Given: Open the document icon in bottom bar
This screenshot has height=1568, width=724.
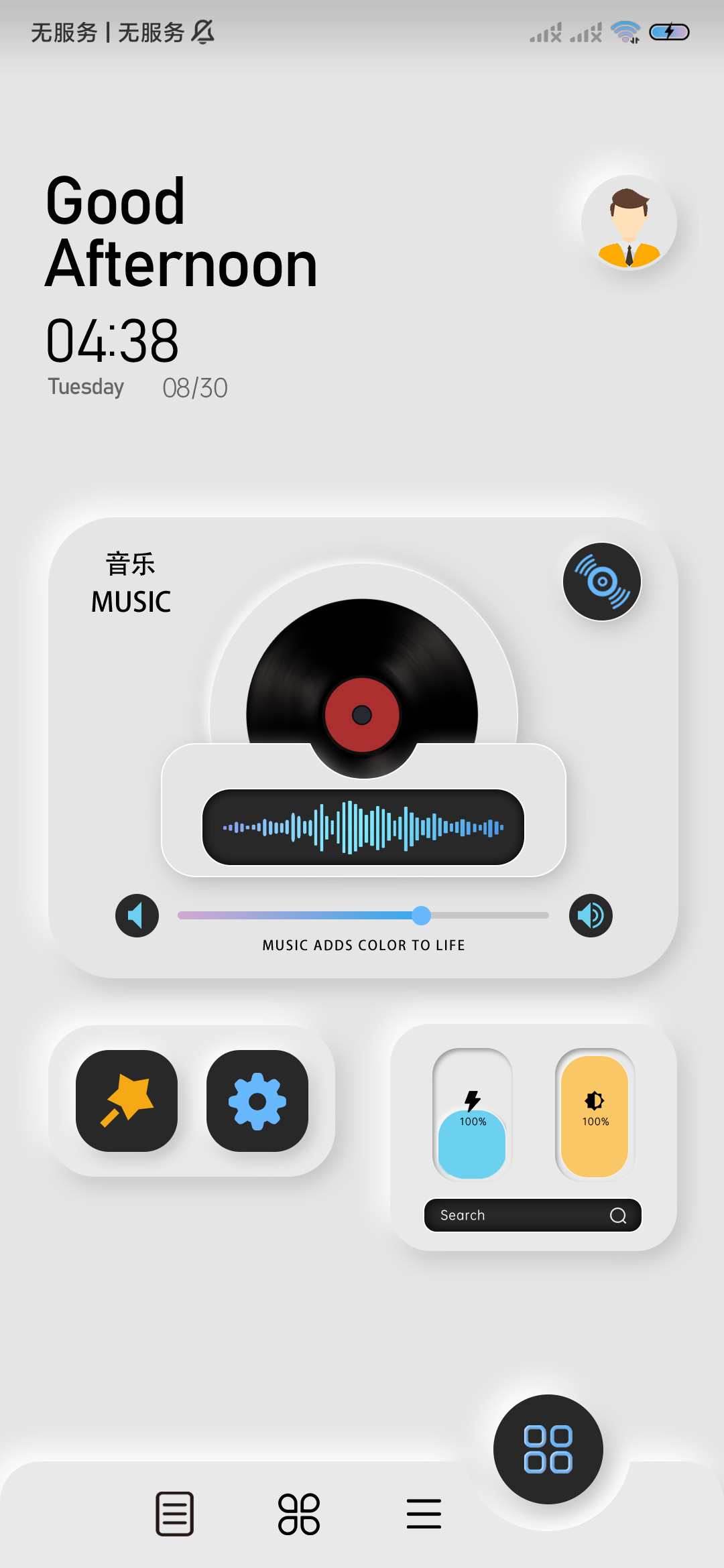Looking at the screenshot, I should pos(175,1514).
